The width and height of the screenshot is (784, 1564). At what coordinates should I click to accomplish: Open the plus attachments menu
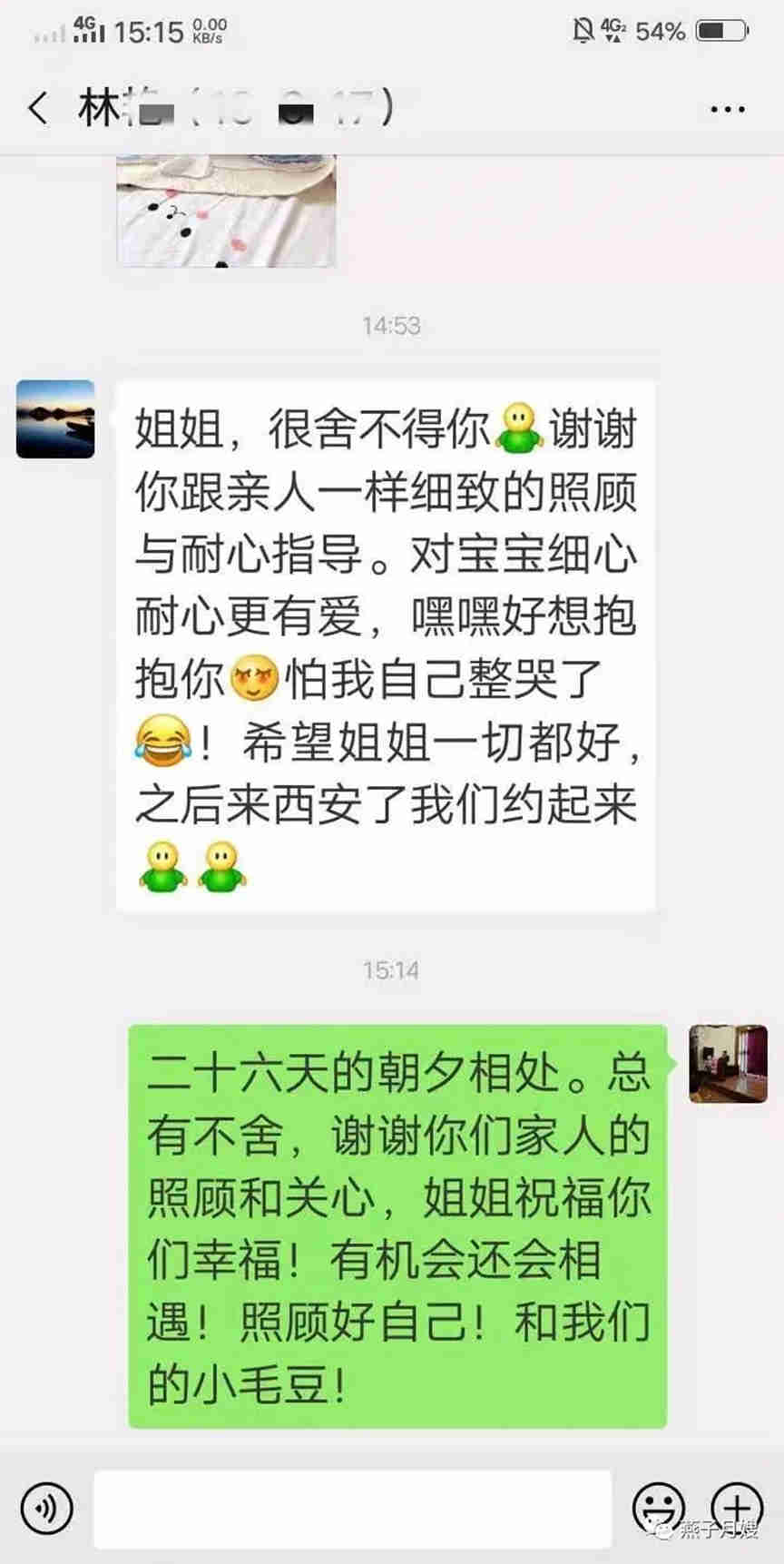pos(736,1507)
